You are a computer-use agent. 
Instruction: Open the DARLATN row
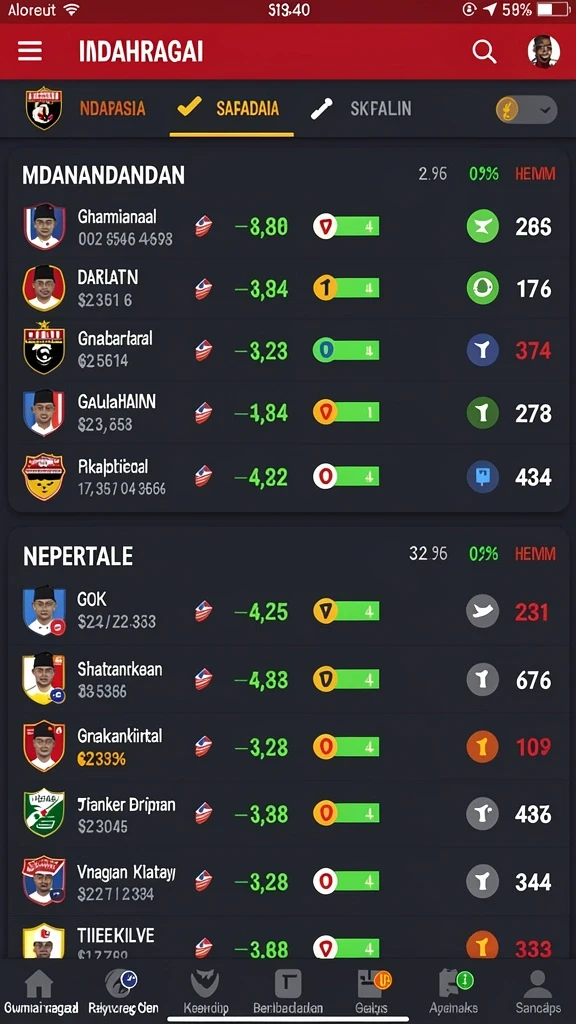(288, 288)
